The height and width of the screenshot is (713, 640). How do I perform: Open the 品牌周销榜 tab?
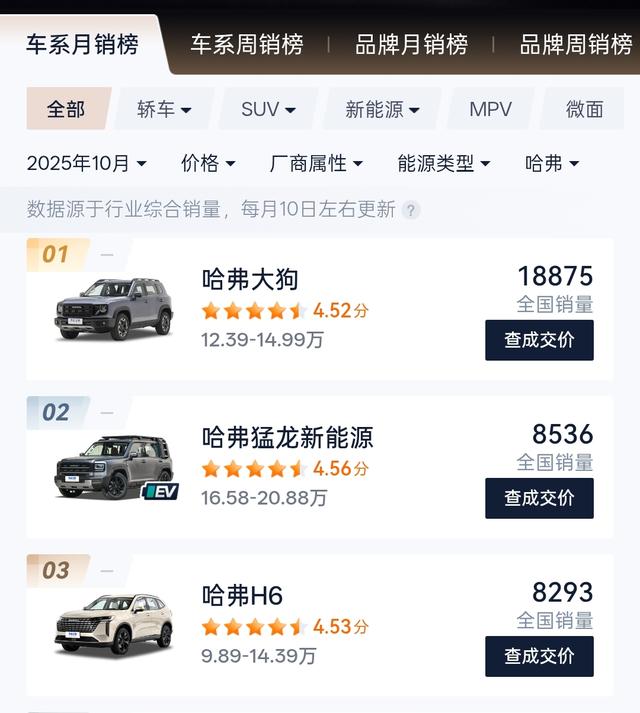pos(576,45)
